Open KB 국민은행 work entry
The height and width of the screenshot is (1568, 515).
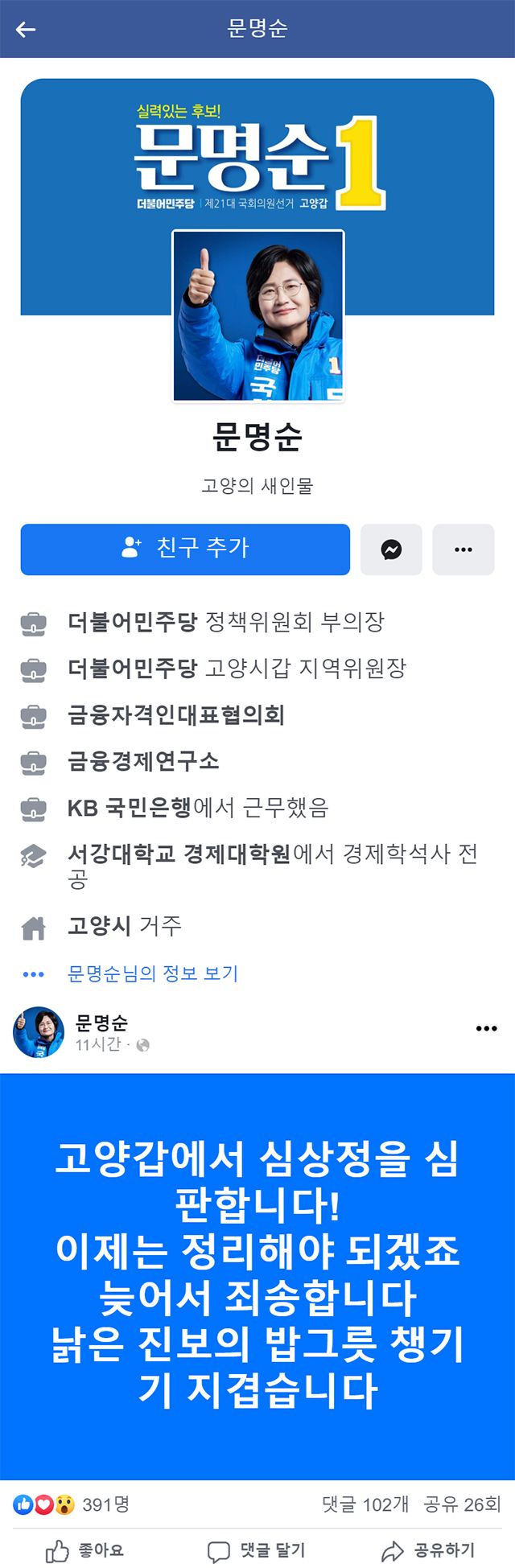point(129,808)
